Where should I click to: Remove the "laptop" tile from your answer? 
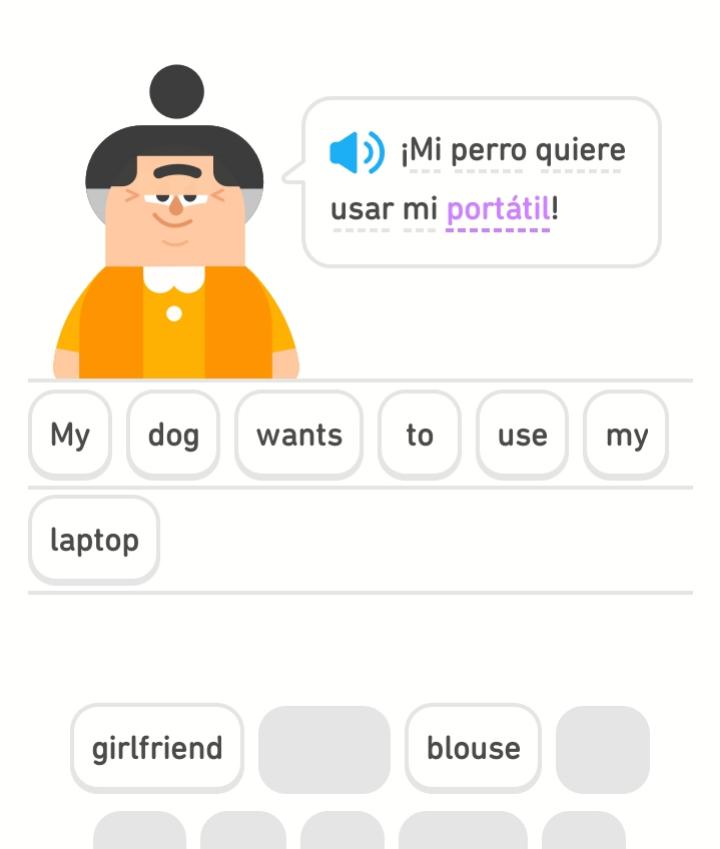coord(93,538)
